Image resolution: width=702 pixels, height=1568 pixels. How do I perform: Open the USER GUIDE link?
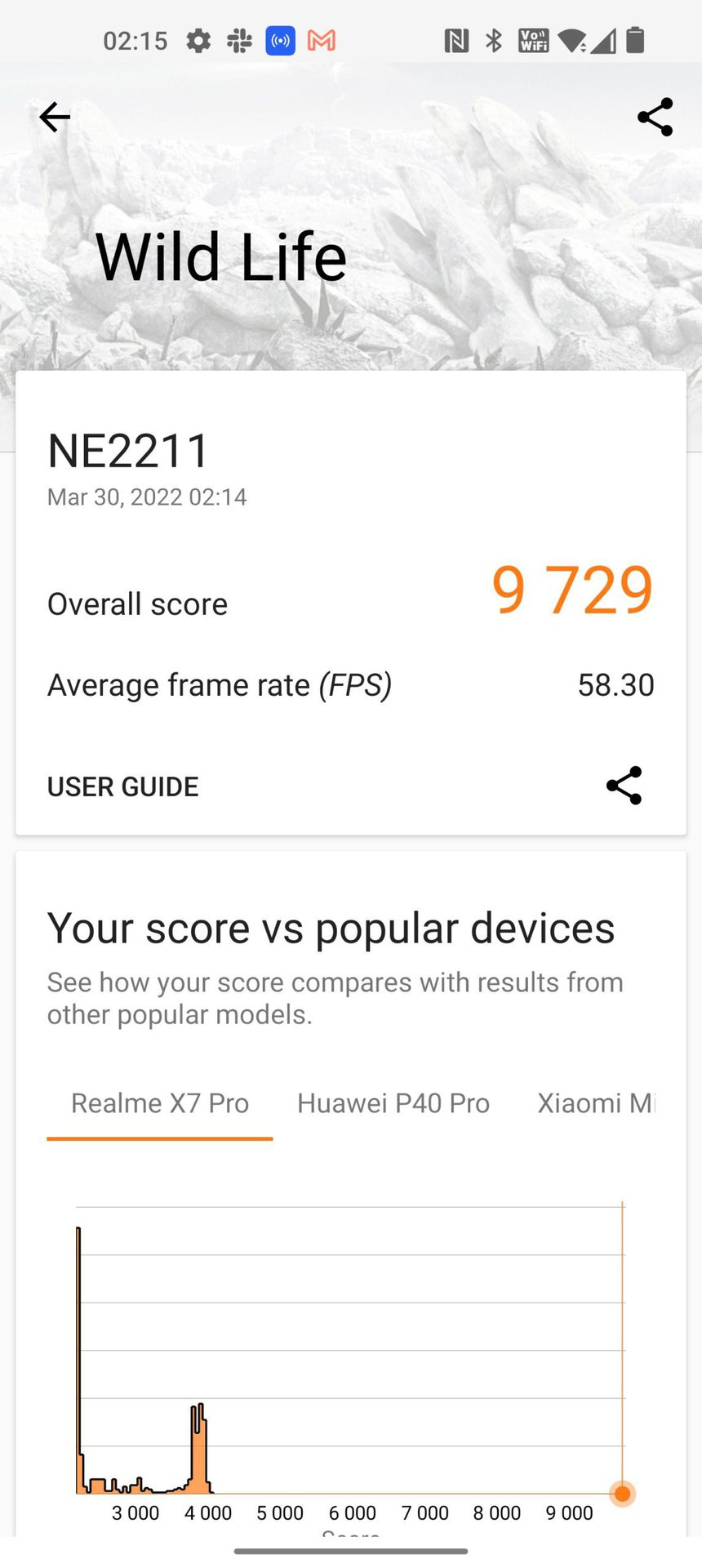tap(122, 786)
